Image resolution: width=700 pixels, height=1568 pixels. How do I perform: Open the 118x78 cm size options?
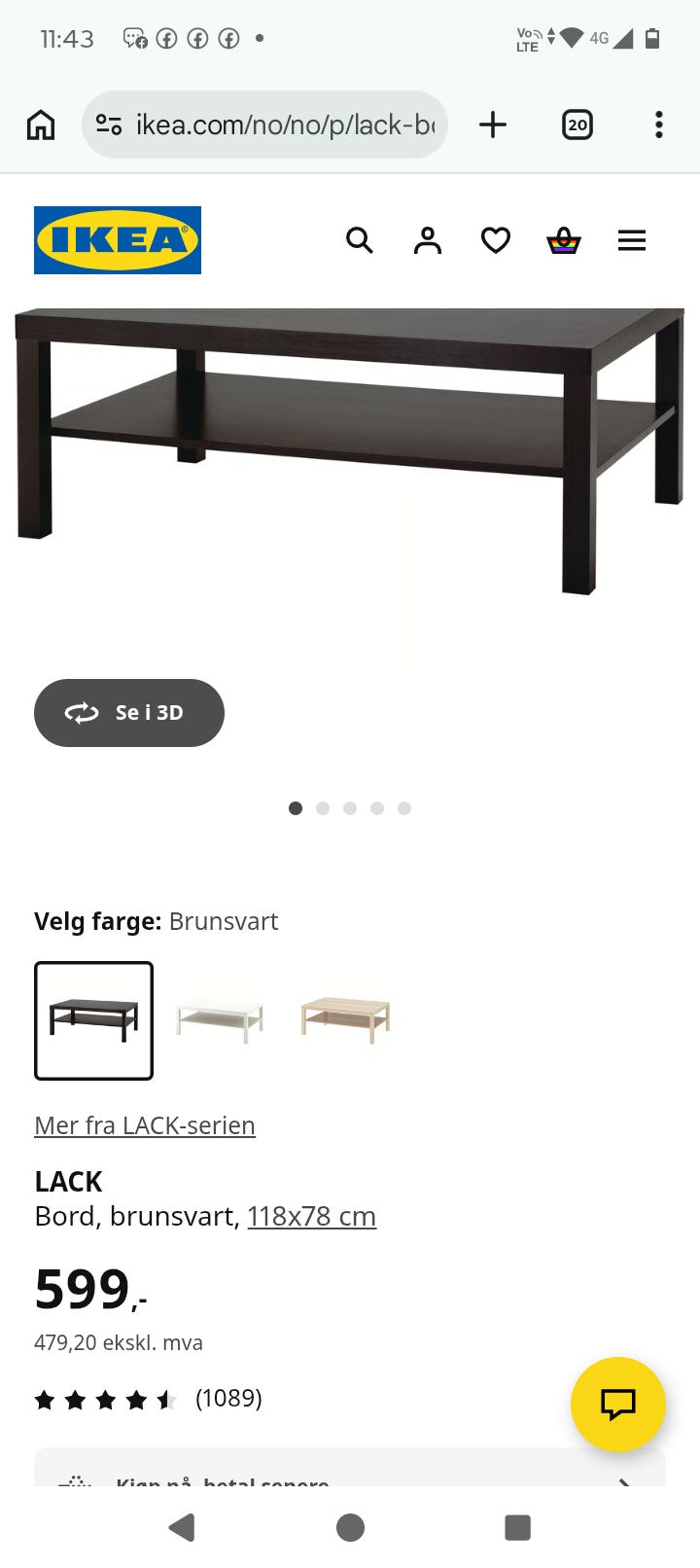tap(311, 1216)
